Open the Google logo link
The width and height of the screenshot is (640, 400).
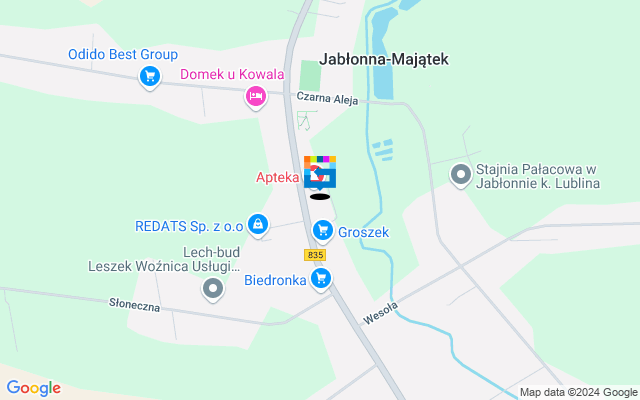click(x=33, y=388)
